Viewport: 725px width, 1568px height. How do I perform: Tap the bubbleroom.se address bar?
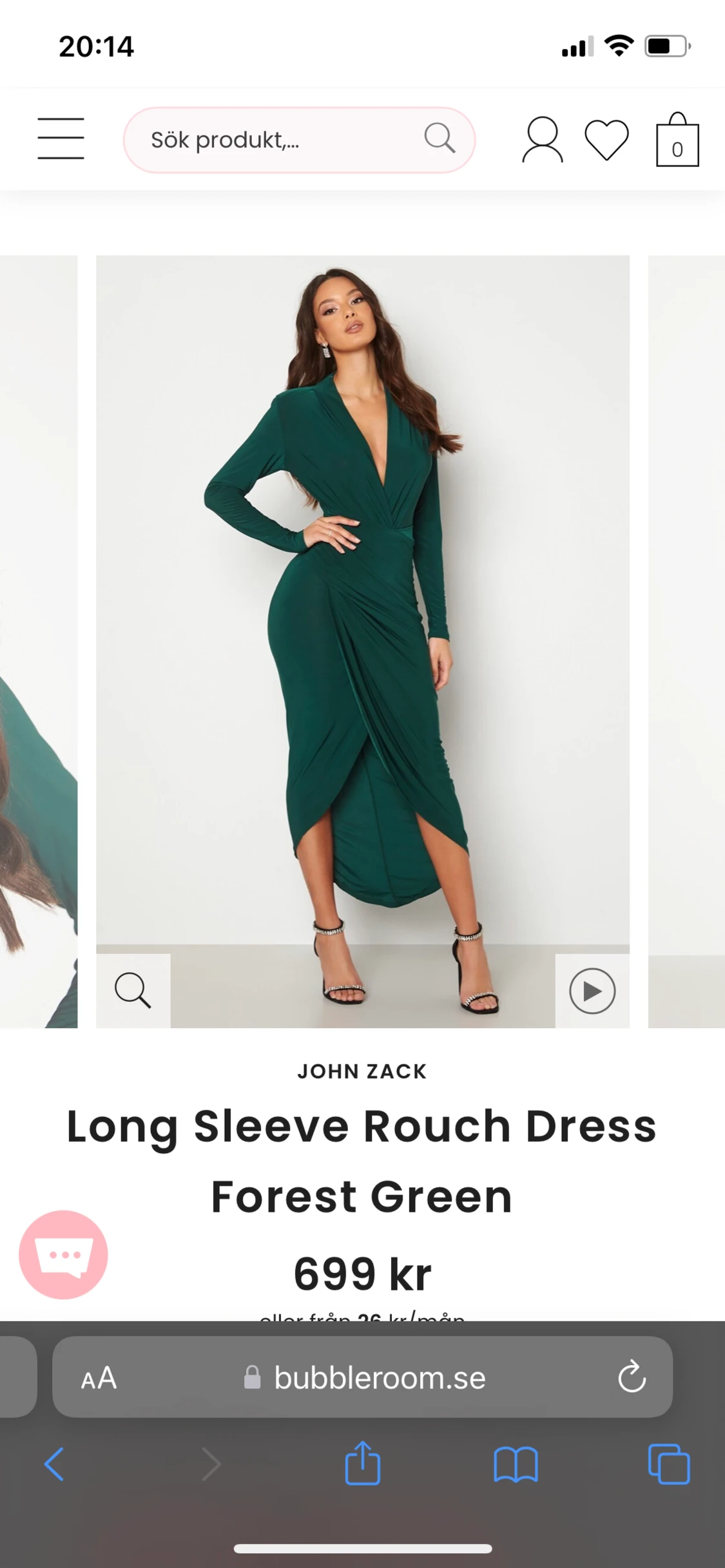click(x=363, y=1377)
